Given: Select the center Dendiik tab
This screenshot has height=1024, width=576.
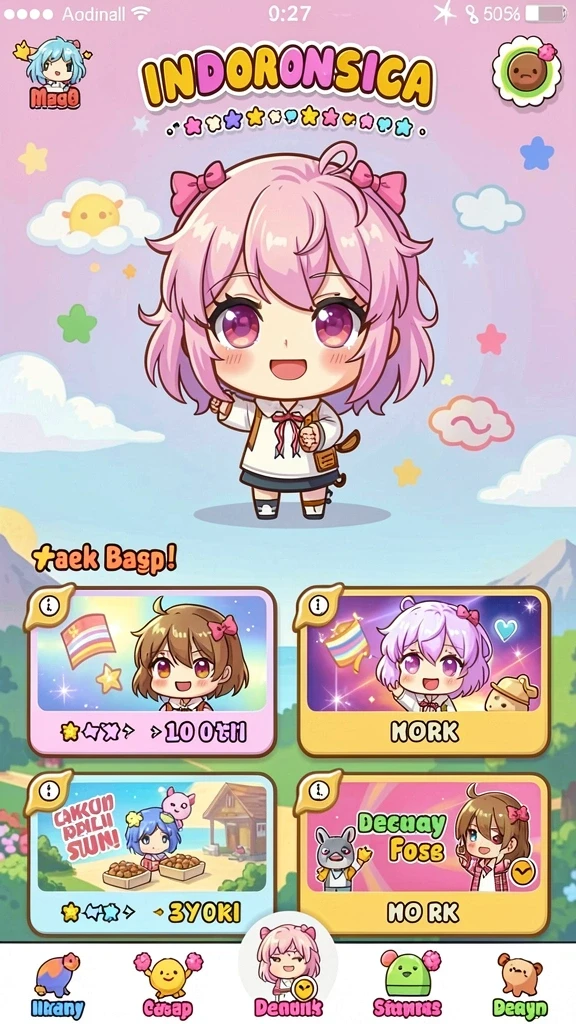Looking at the screenshot, I should 287,974.
